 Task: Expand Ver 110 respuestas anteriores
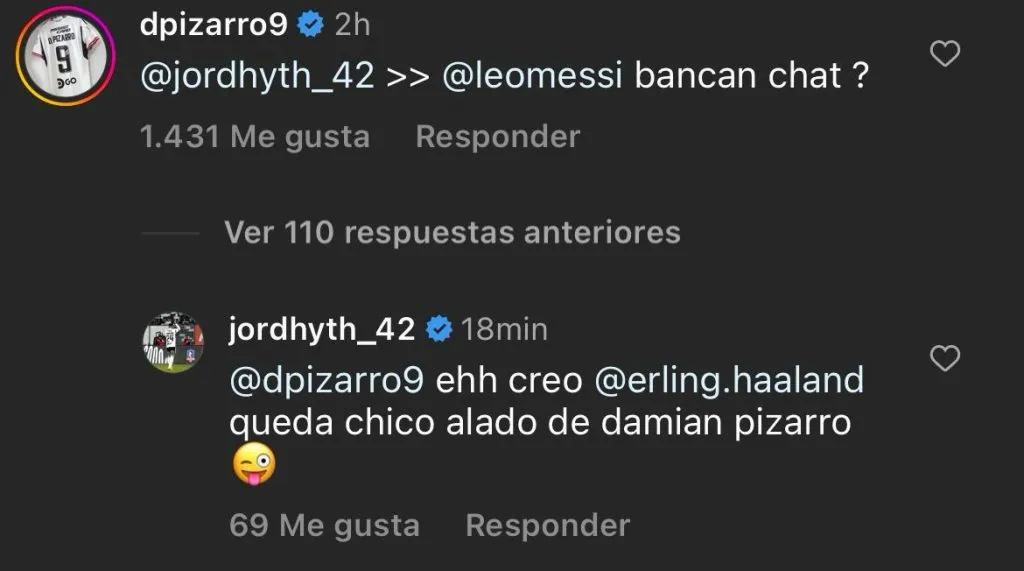tap(452, 233)
